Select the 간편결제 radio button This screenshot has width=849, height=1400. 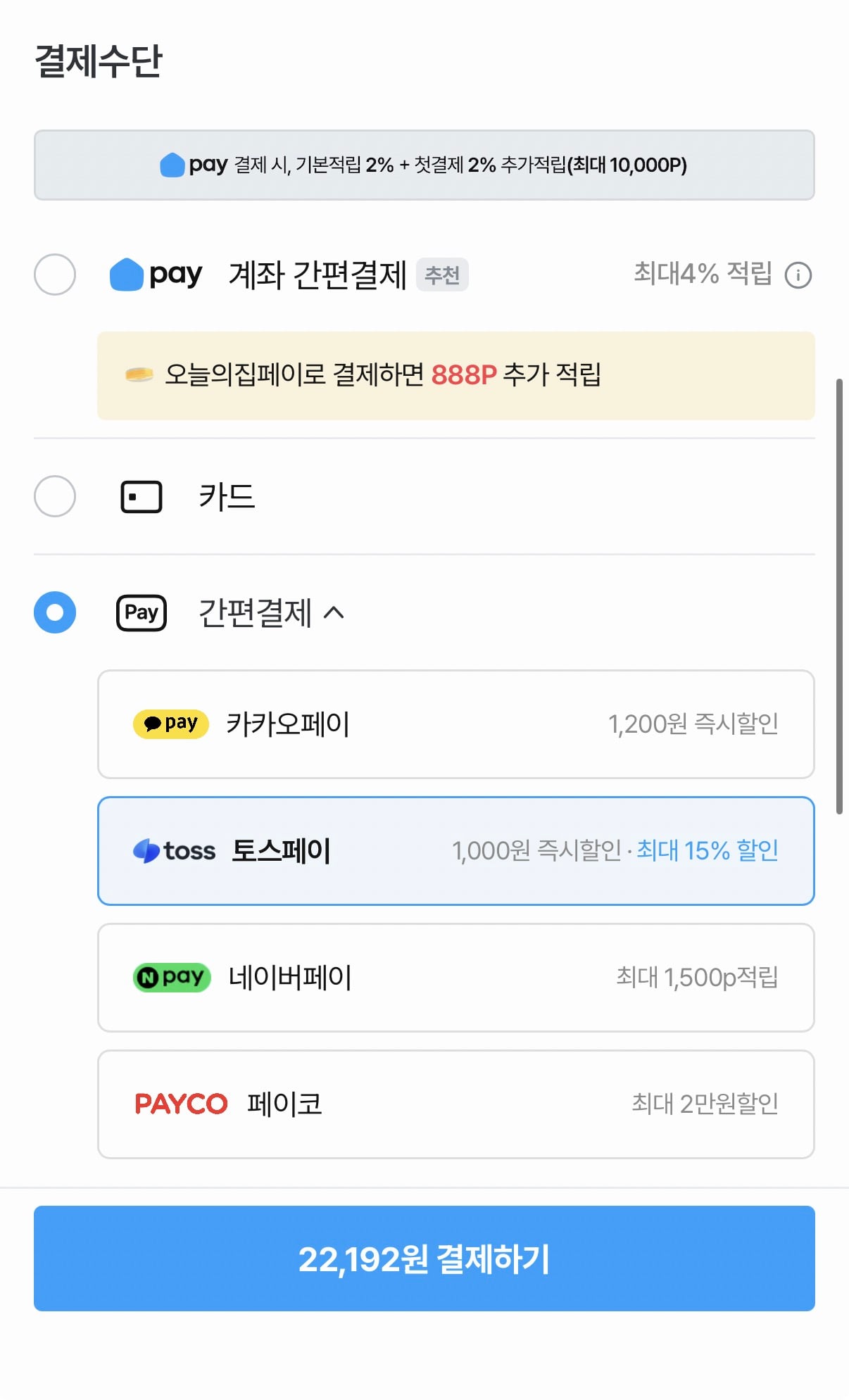coord(54,612)
